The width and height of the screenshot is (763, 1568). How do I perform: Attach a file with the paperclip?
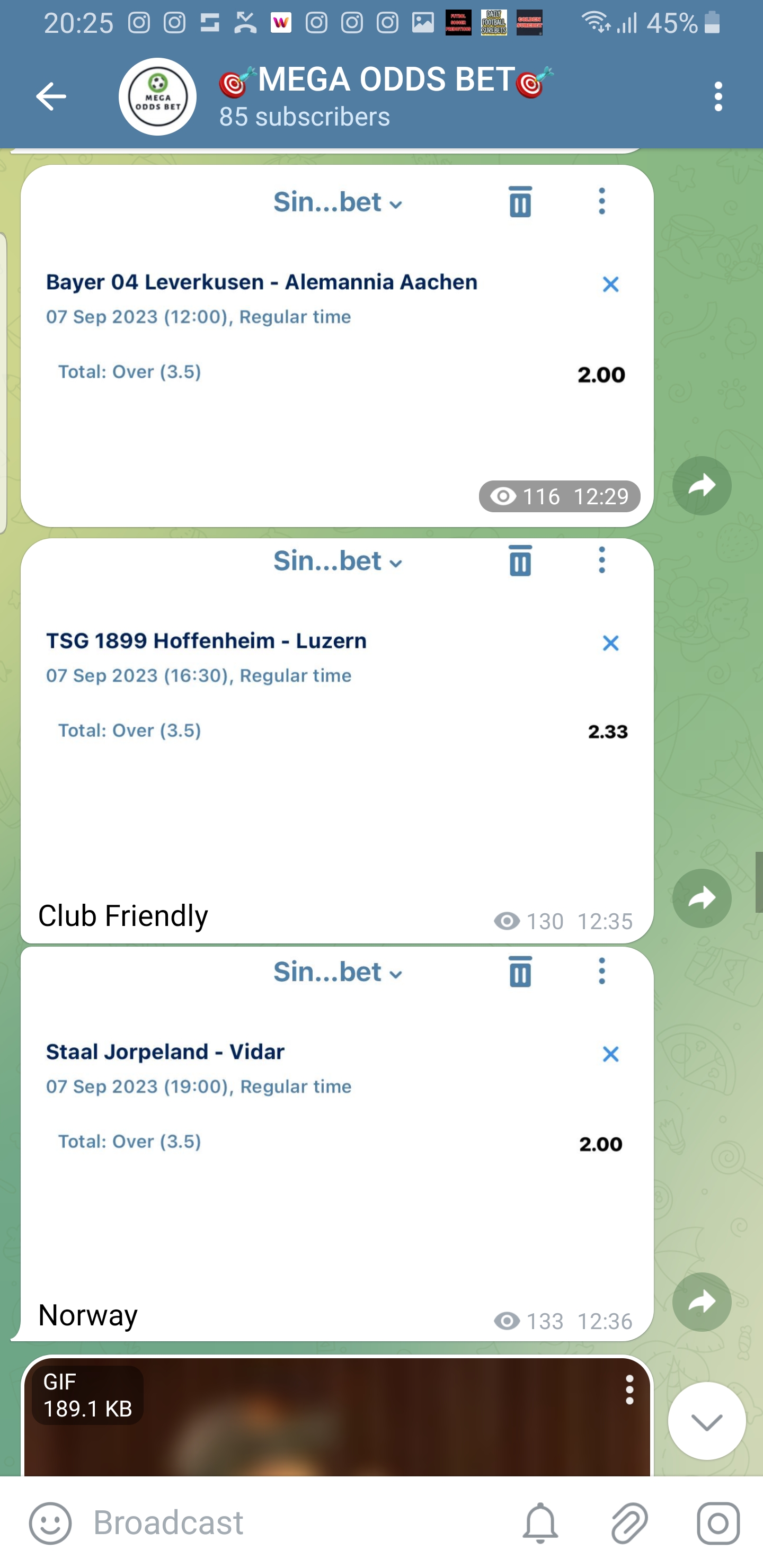(629, 1522)
